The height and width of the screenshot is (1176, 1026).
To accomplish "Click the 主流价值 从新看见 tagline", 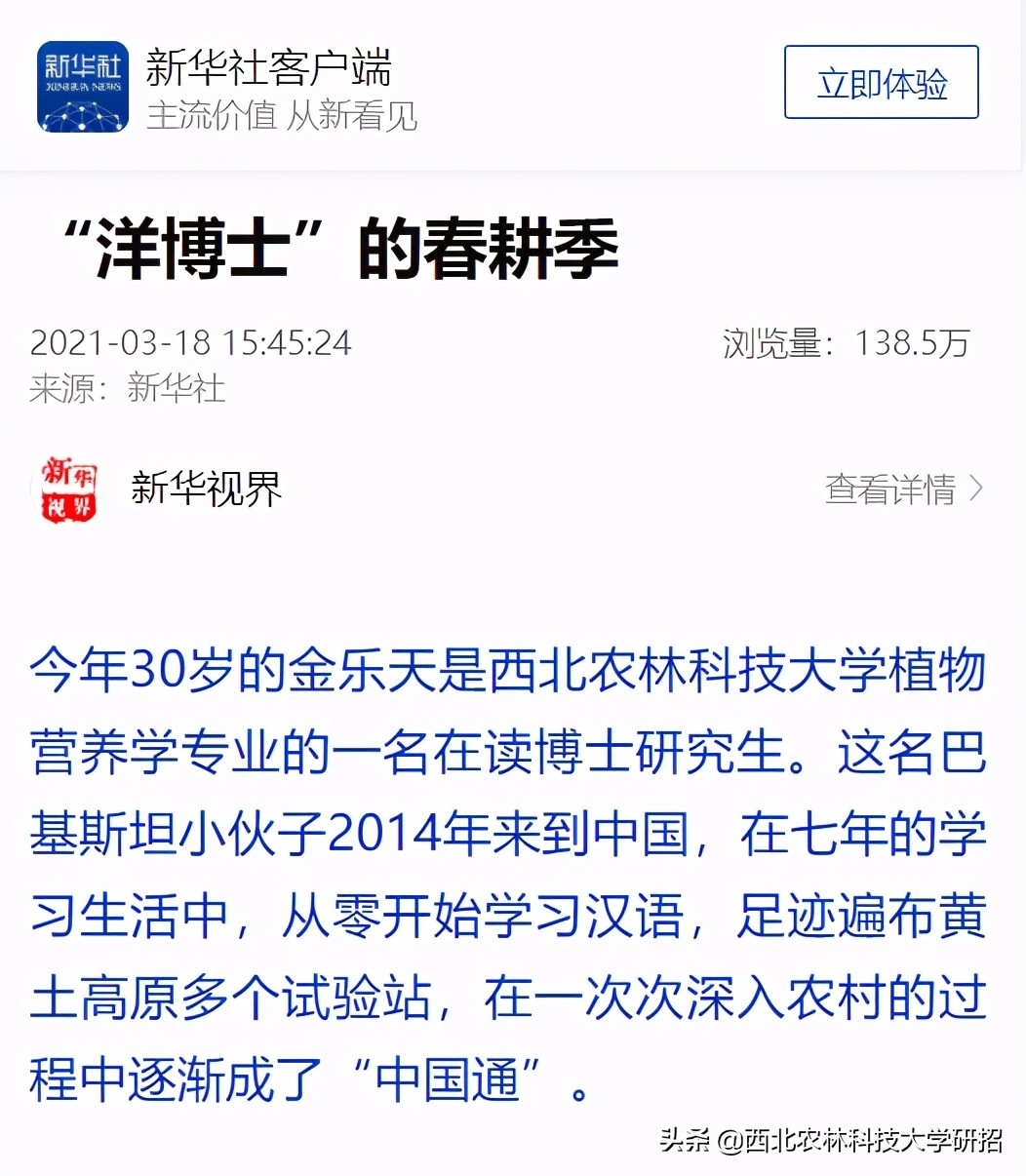I will pyautogui.click(x=282, y=118).
